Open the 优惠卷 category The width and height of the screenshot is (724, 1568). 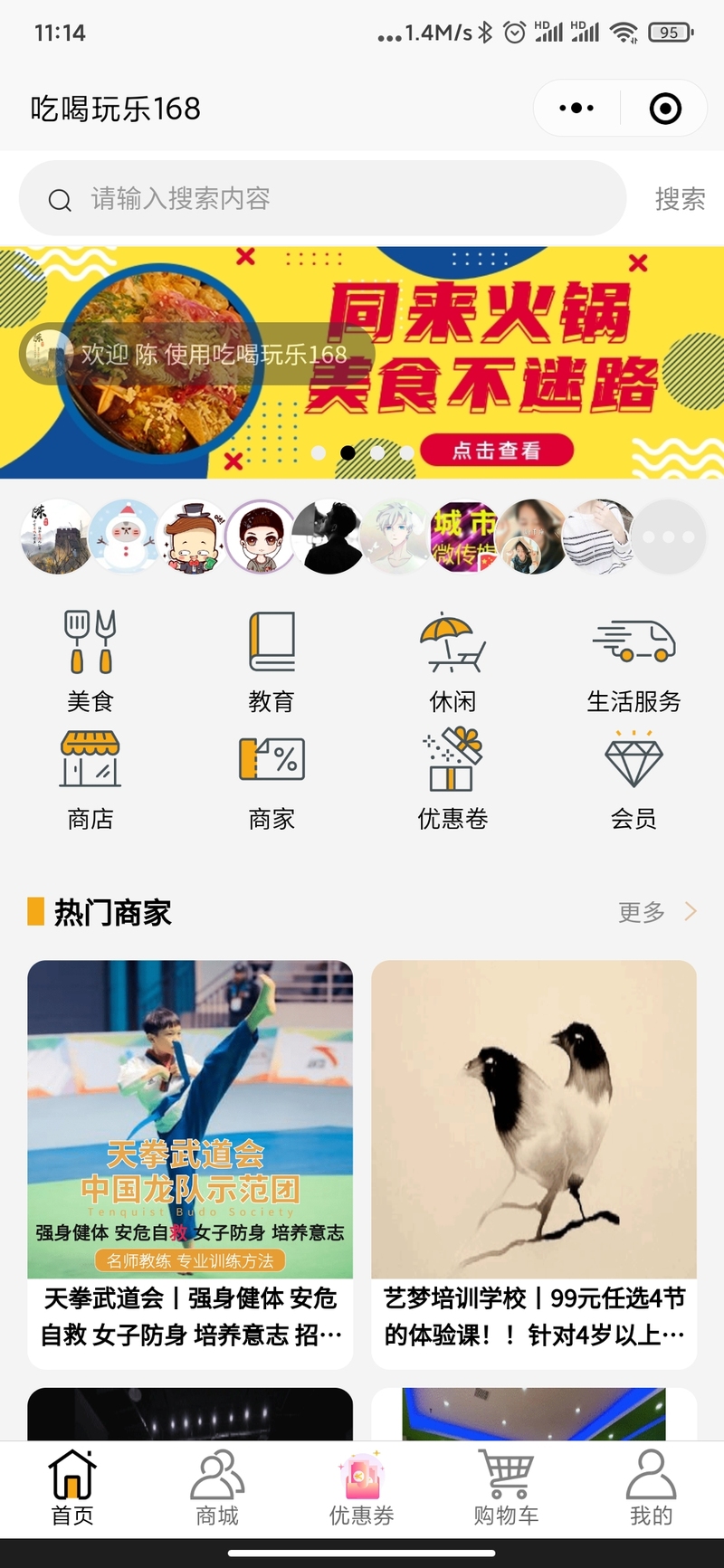452,780
